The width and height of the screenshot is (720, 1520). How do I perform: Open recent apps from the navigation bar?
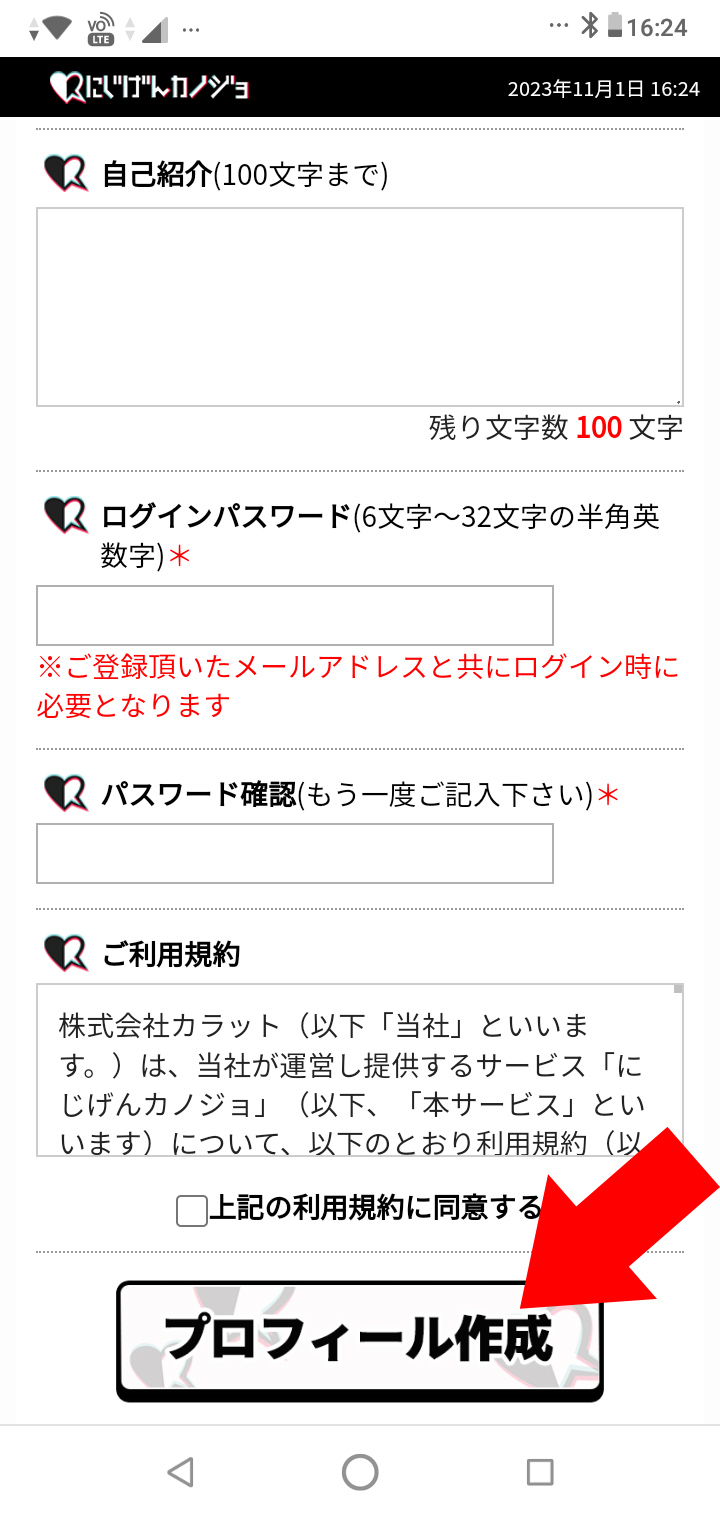(x=540, y=1471)
